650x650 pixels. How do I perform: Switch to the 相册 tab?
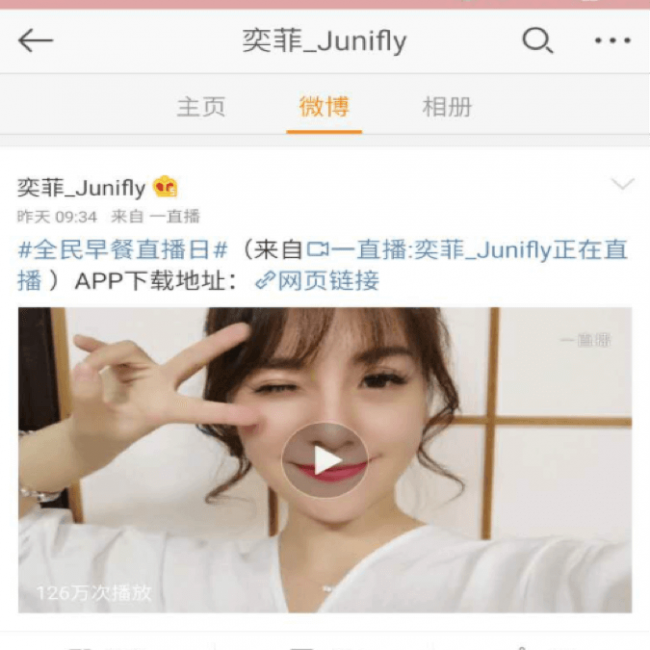[446, 107]
